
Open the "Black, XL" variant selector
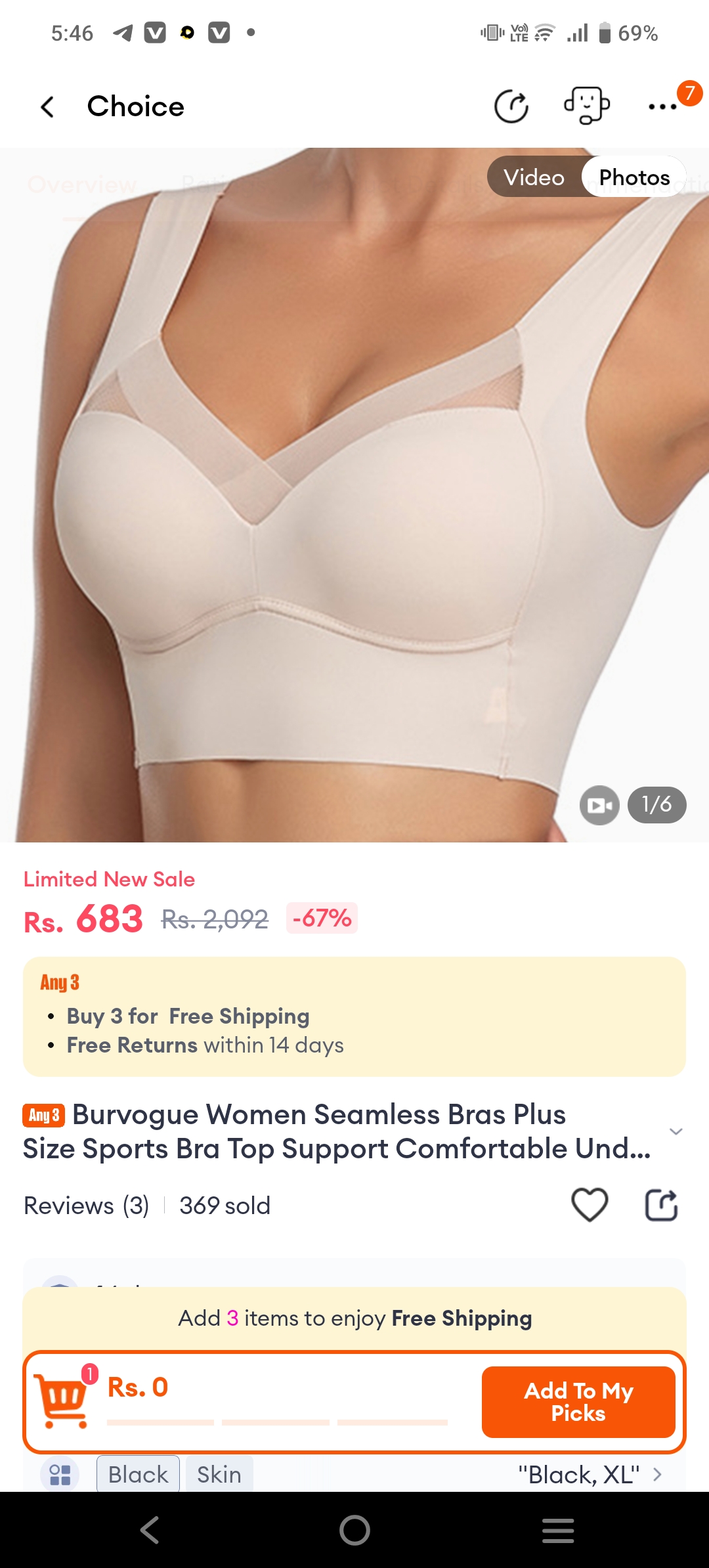click(589, 1475)
